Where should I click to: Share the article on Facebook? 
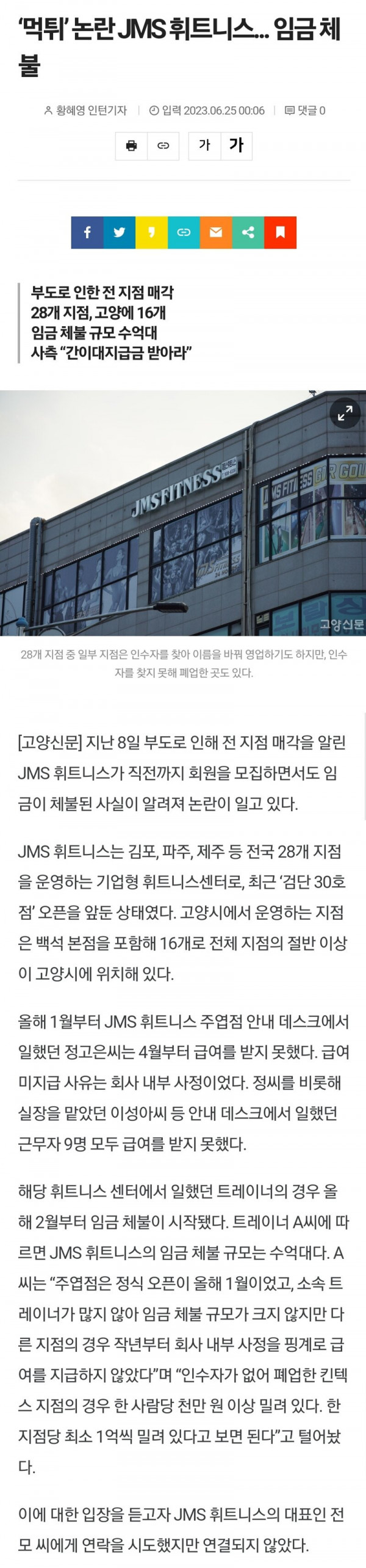[87, 233]
